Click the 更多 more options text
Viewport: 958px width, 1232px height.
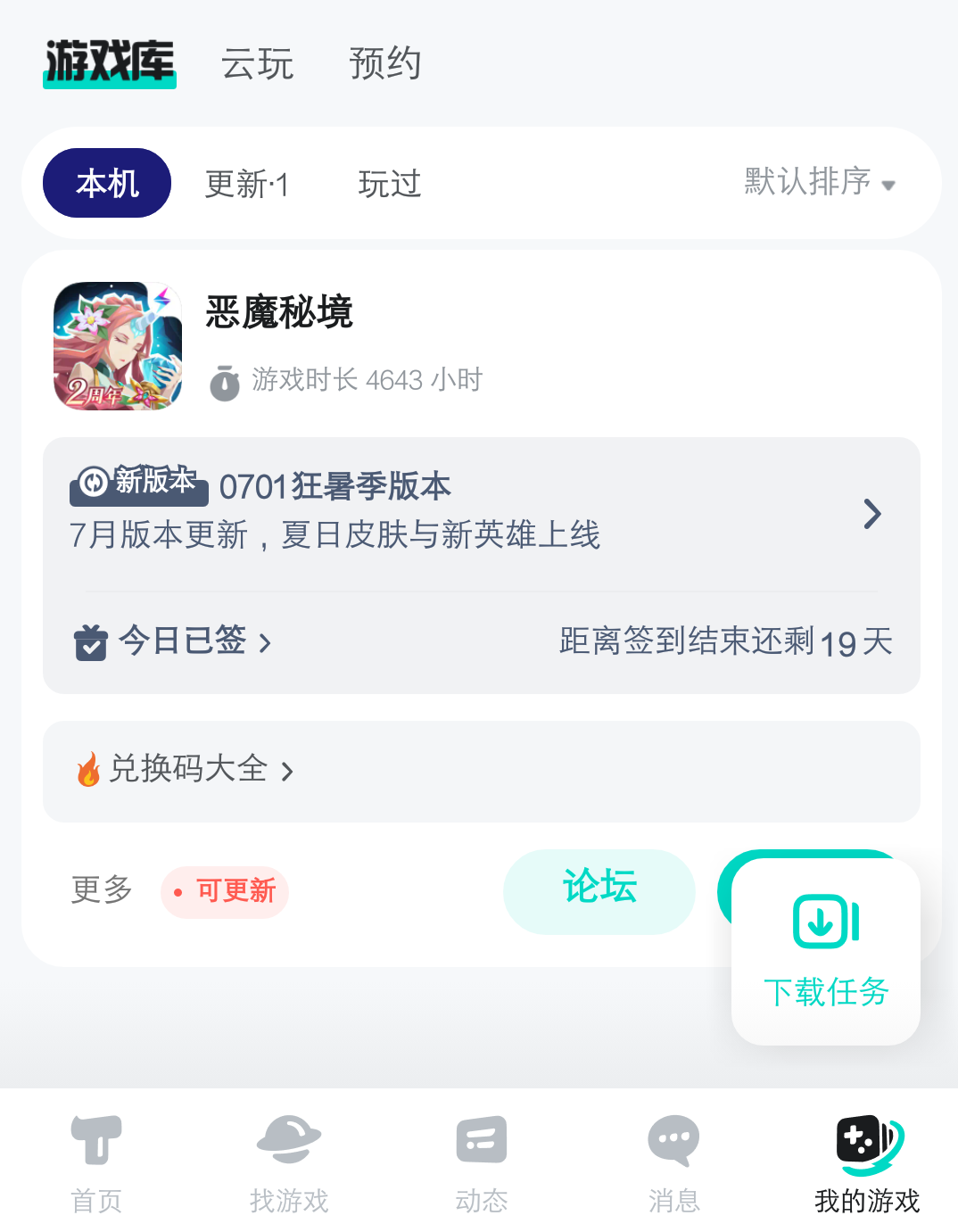(100, 891)
